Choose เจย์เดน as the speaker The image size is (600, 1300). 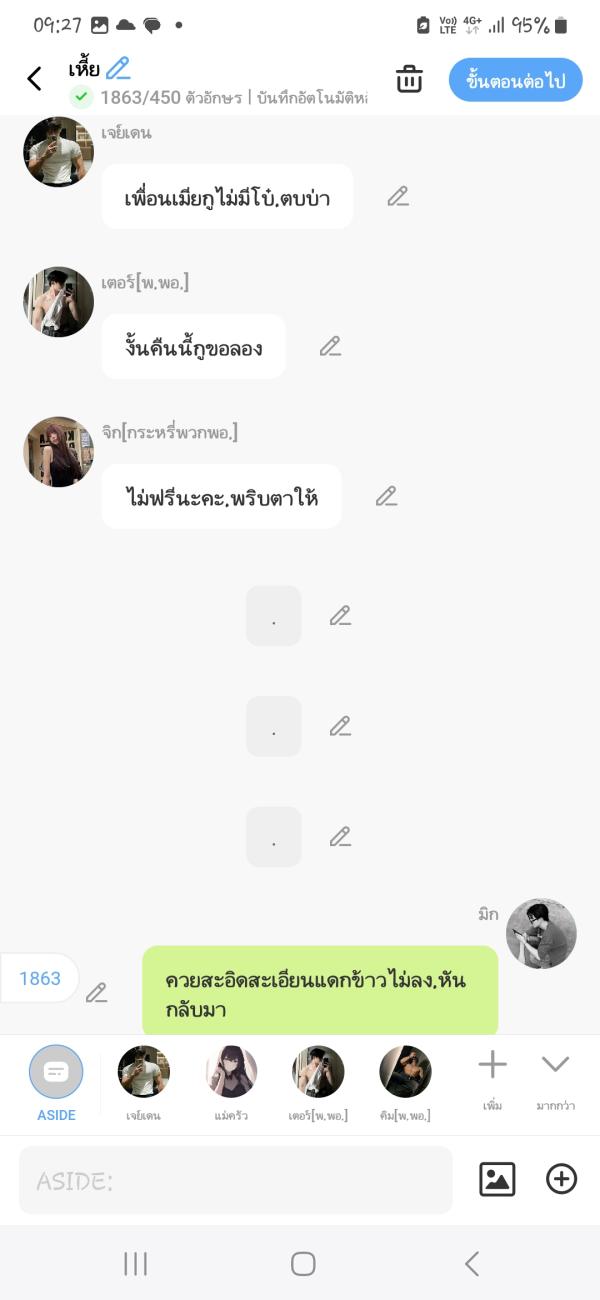tap(144, 1073)
